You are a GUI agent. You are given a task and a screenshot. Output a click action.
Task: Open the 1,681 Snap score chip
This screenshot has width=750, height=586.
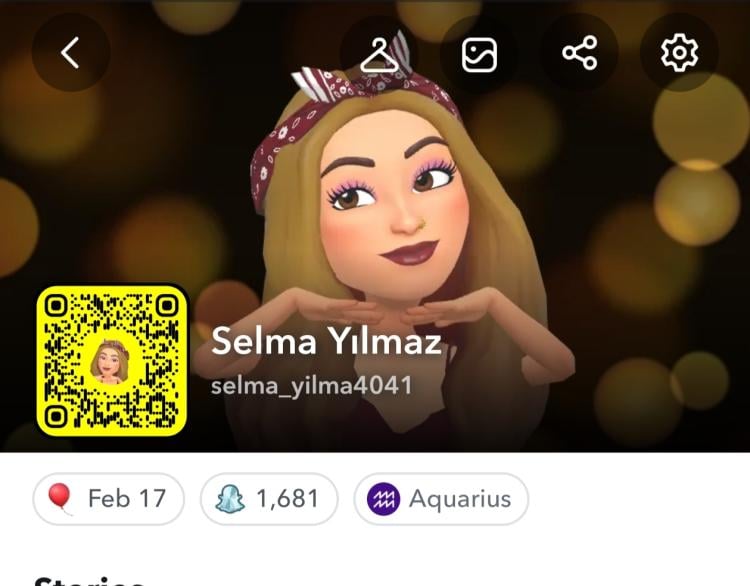pos(269,499)
